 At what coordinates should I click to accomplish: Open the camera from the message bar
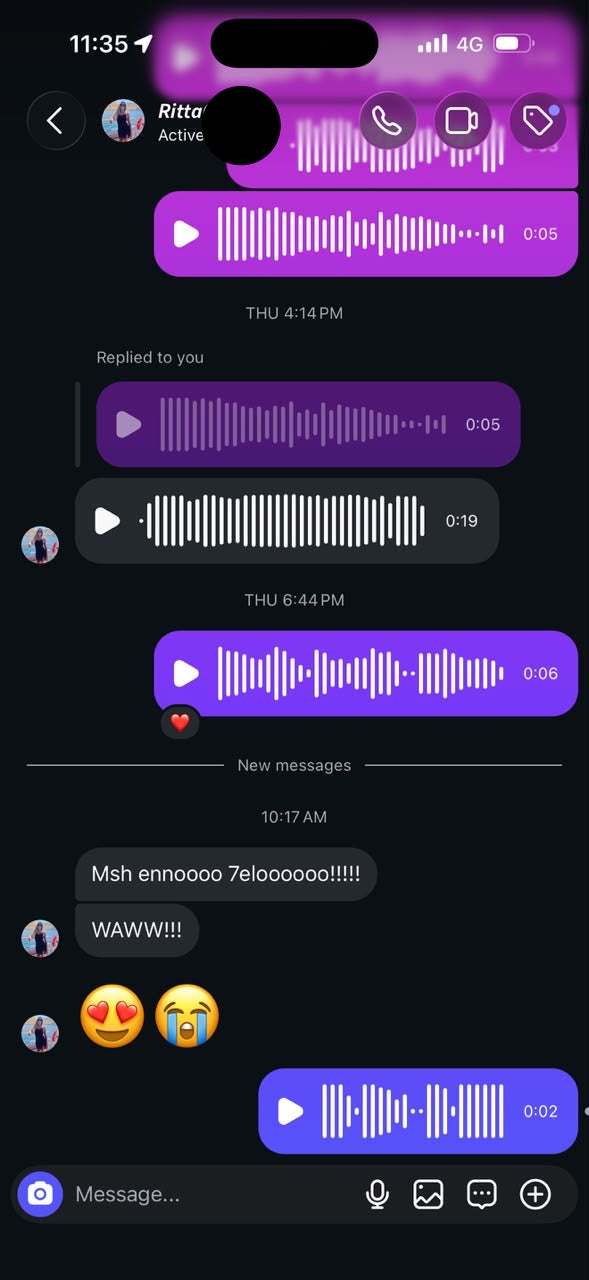click(x=40, y=1194)
